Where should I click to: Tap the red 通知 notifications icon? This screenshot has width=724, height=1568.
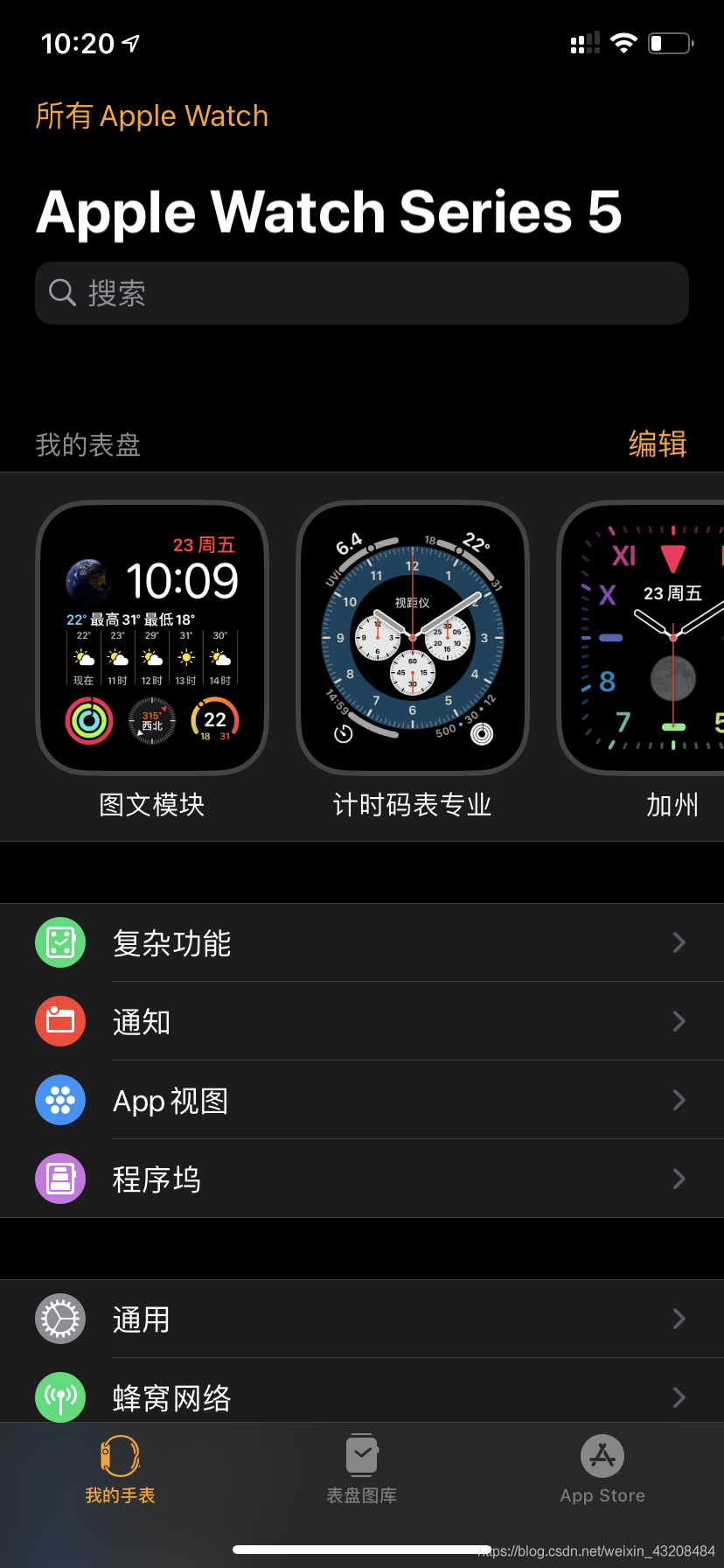(x=59, y=1021)
